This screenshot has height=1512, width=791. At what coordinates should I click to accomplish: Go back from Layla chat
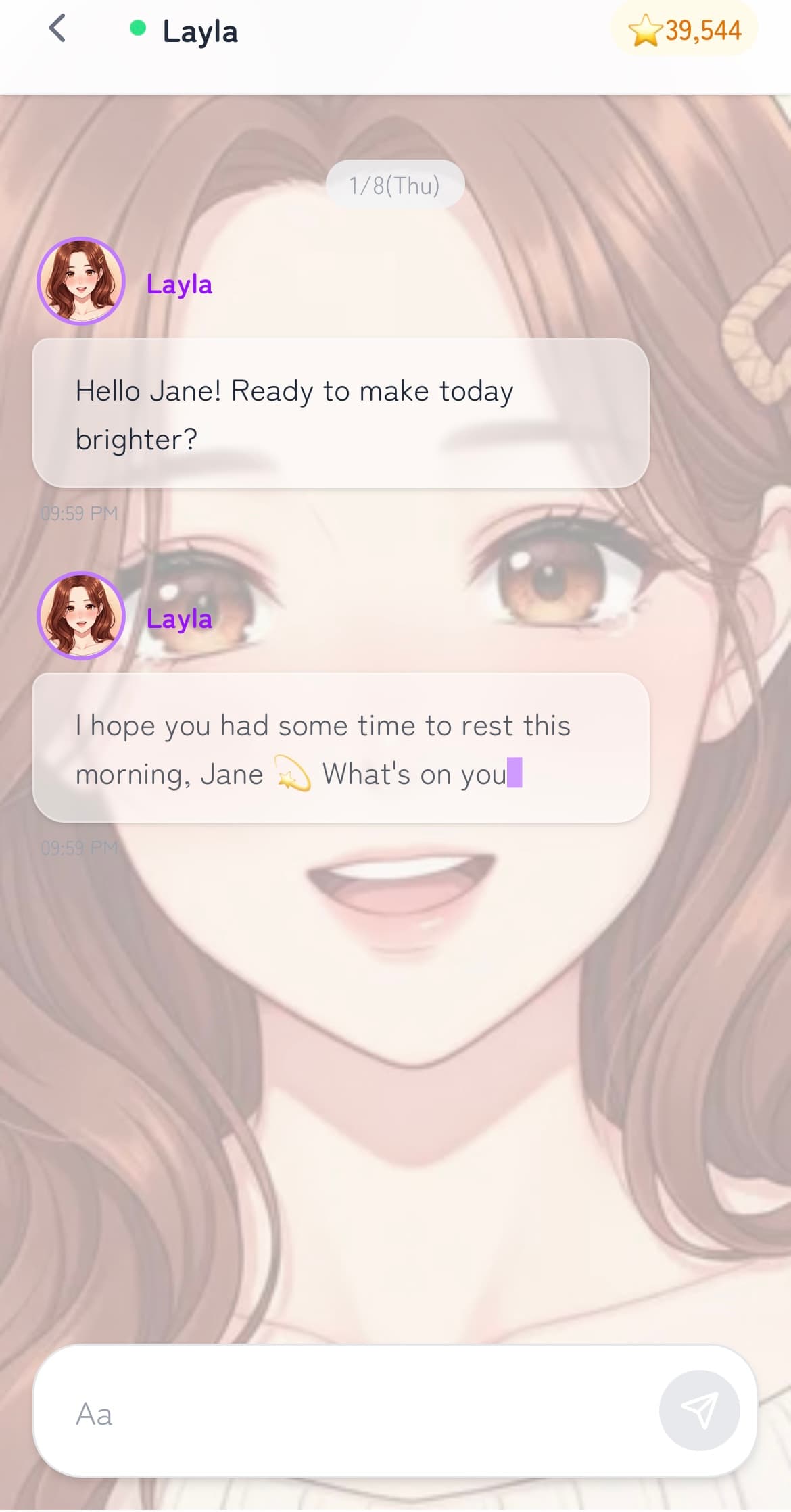[x=57, y=30]
